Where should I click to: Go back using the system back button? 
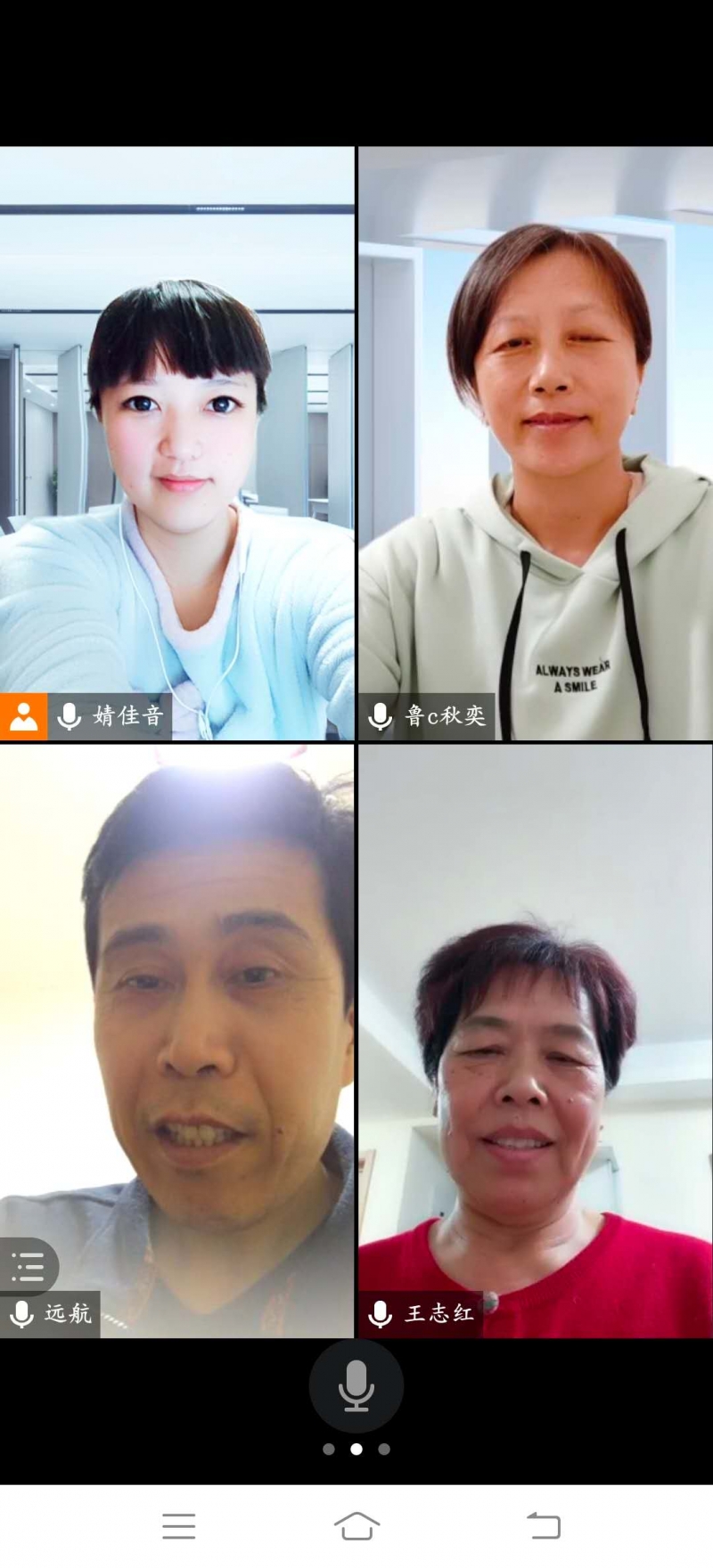pyautogui.click(x=543, y=1525)
